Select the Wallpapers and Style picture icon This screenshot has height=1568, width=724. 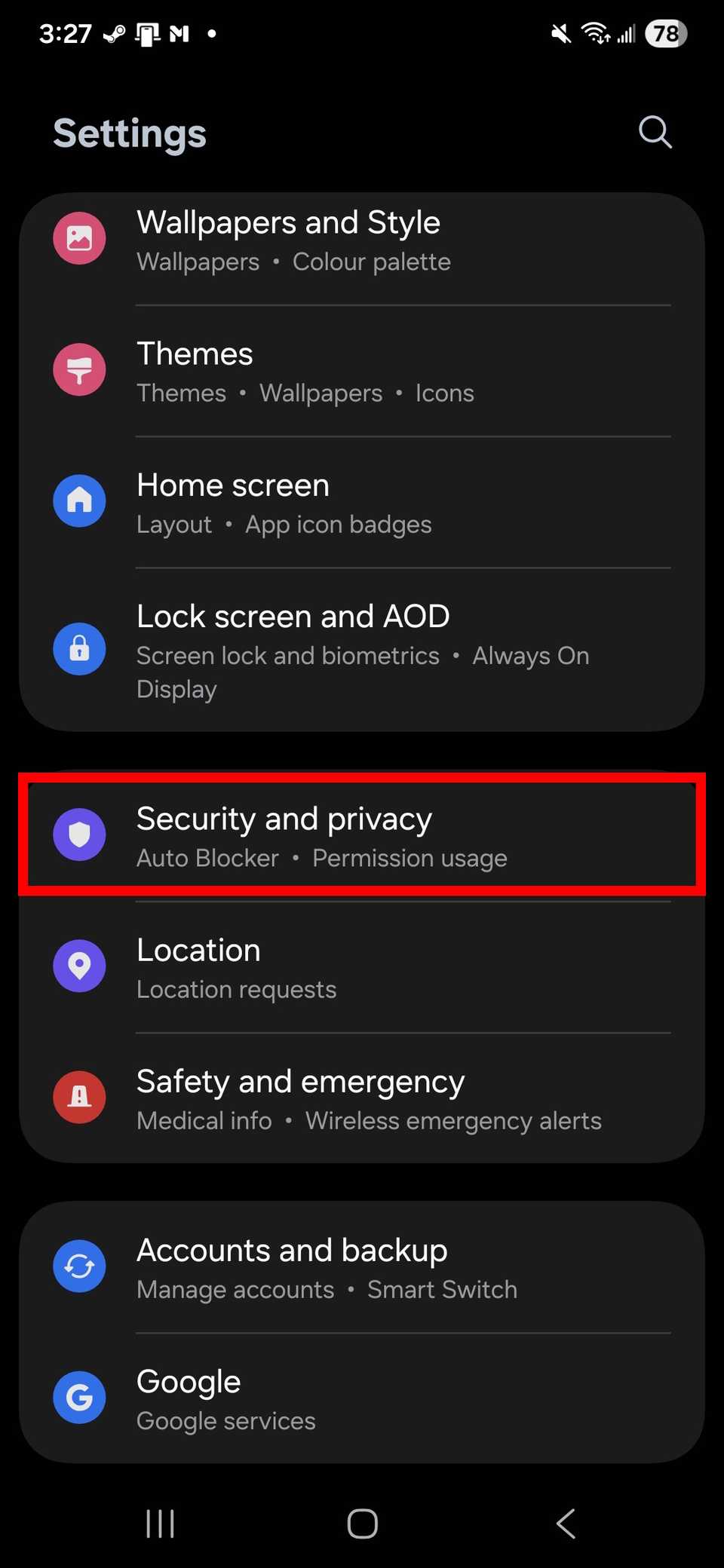79,238
